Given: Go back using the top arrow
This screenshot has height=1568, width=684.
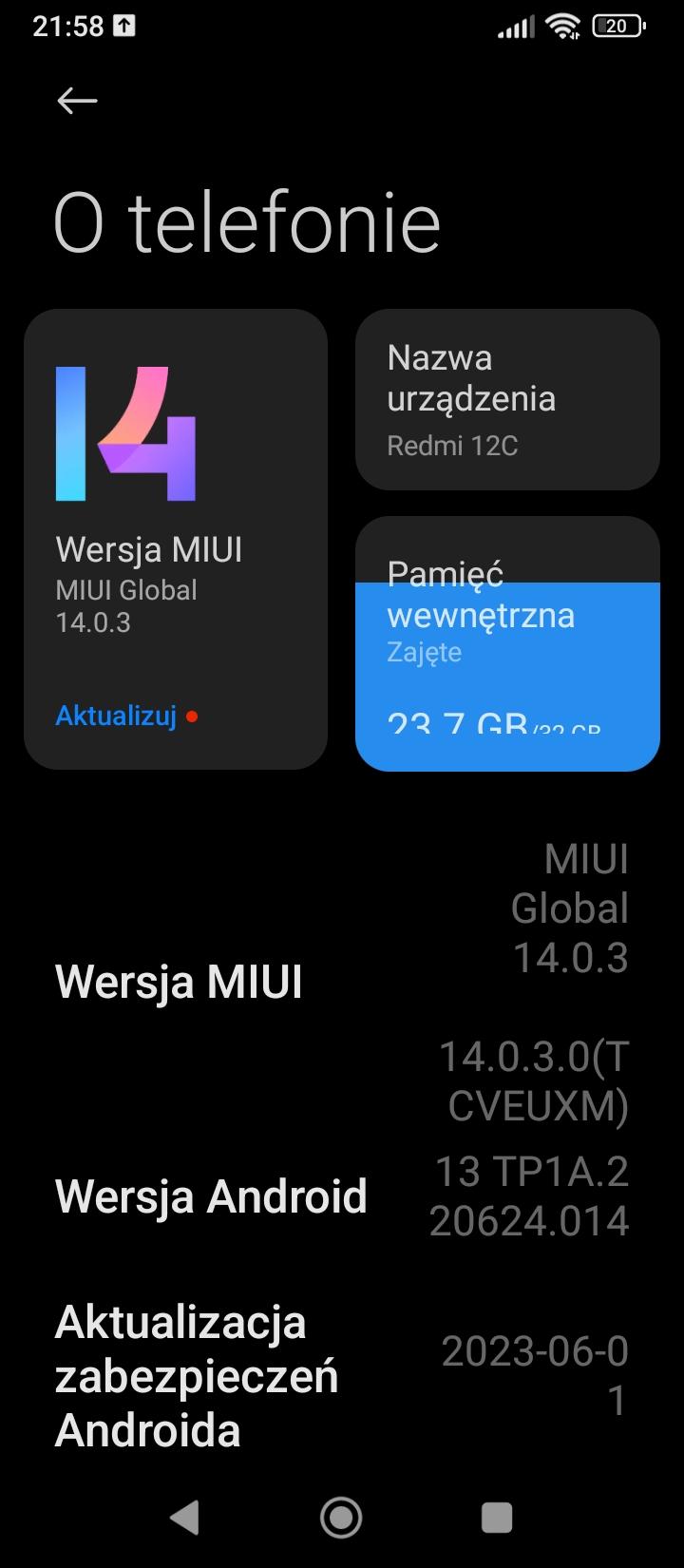Looking at the screenshot, I should point(77,101).
